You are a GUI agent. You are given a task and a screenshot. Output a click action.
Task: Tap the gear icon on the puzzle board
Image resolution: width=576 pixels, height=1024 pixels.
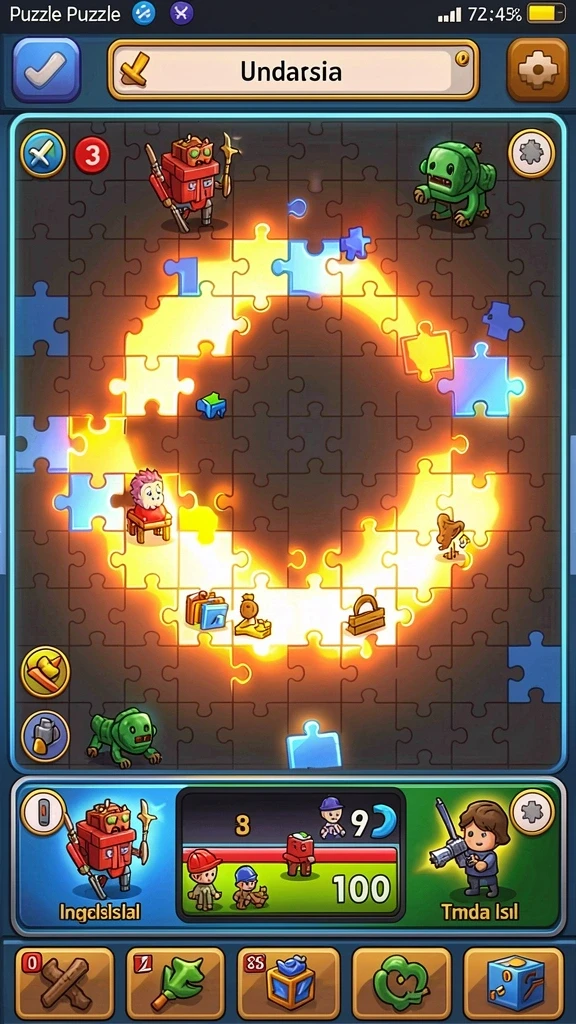531,153
